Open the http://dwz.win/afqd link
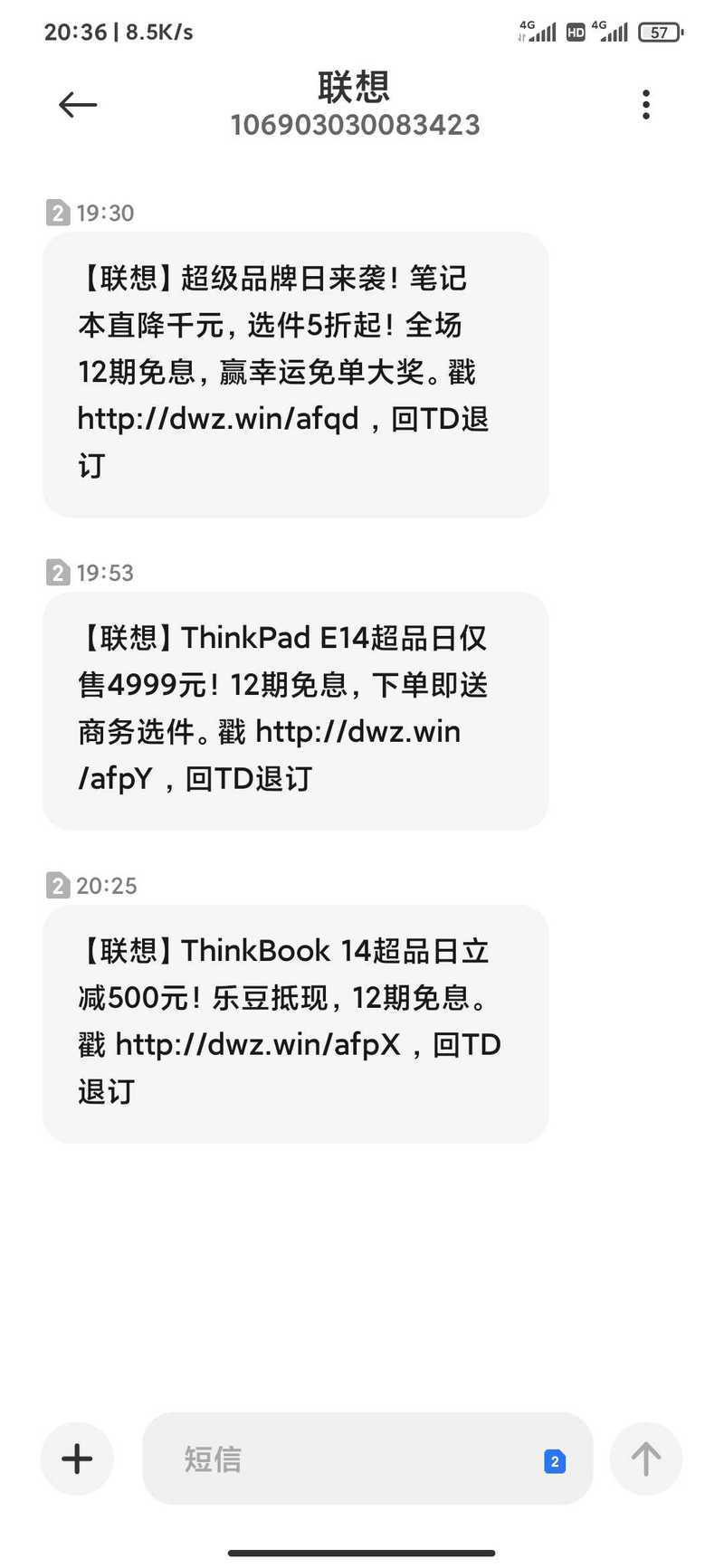This screenshot has width=724, height=1568. click(218, 419)
